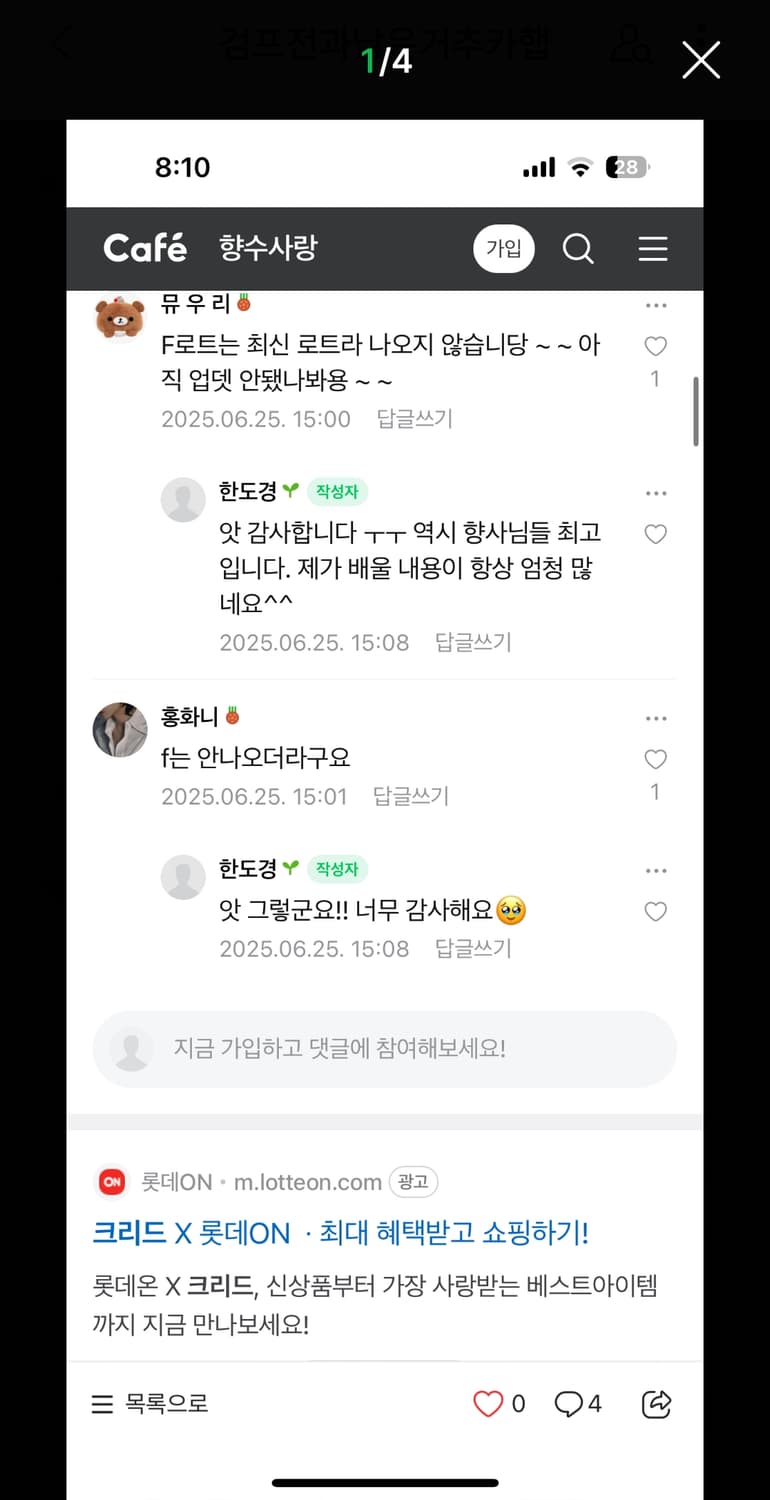Share this post via the share icon

coord(656,1404)
